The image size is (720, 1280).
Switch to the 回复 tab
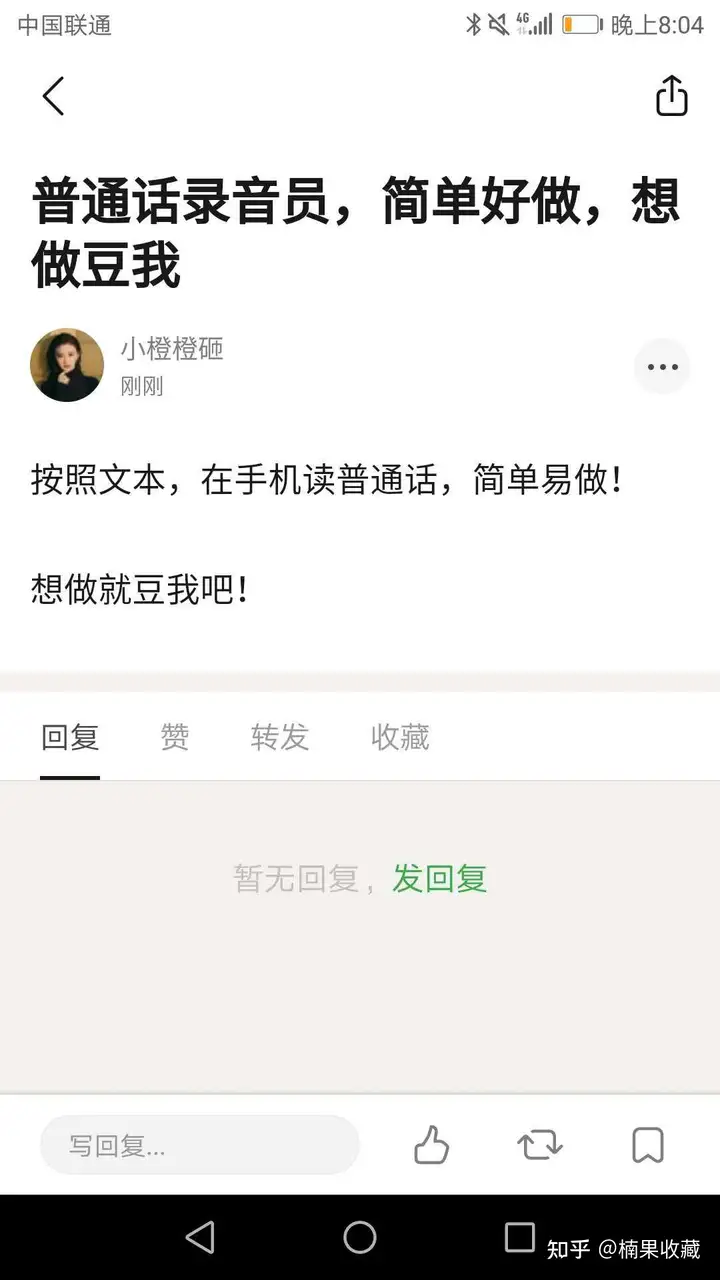70,738
